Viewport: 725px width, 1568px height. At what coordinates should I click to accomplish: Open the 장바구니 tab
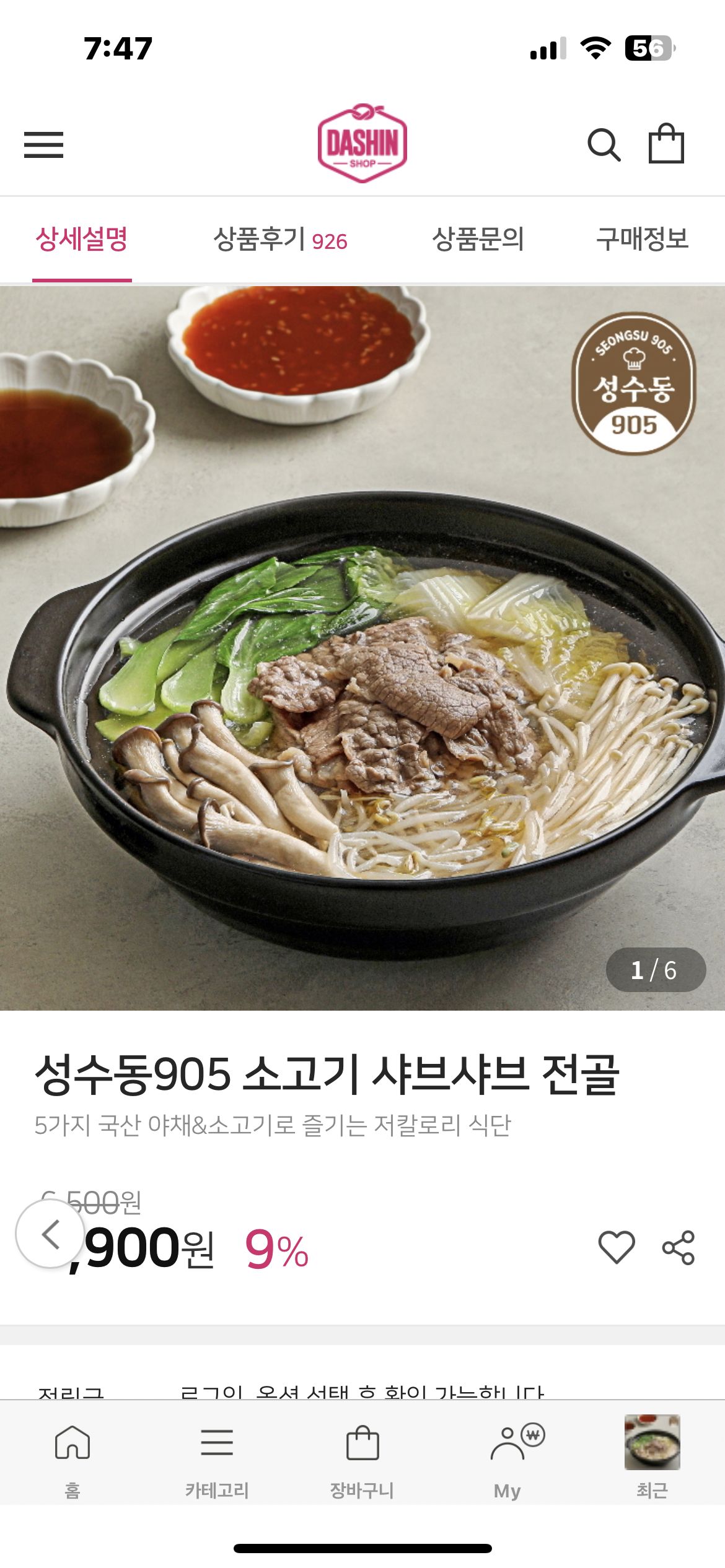coord(362,1457)
